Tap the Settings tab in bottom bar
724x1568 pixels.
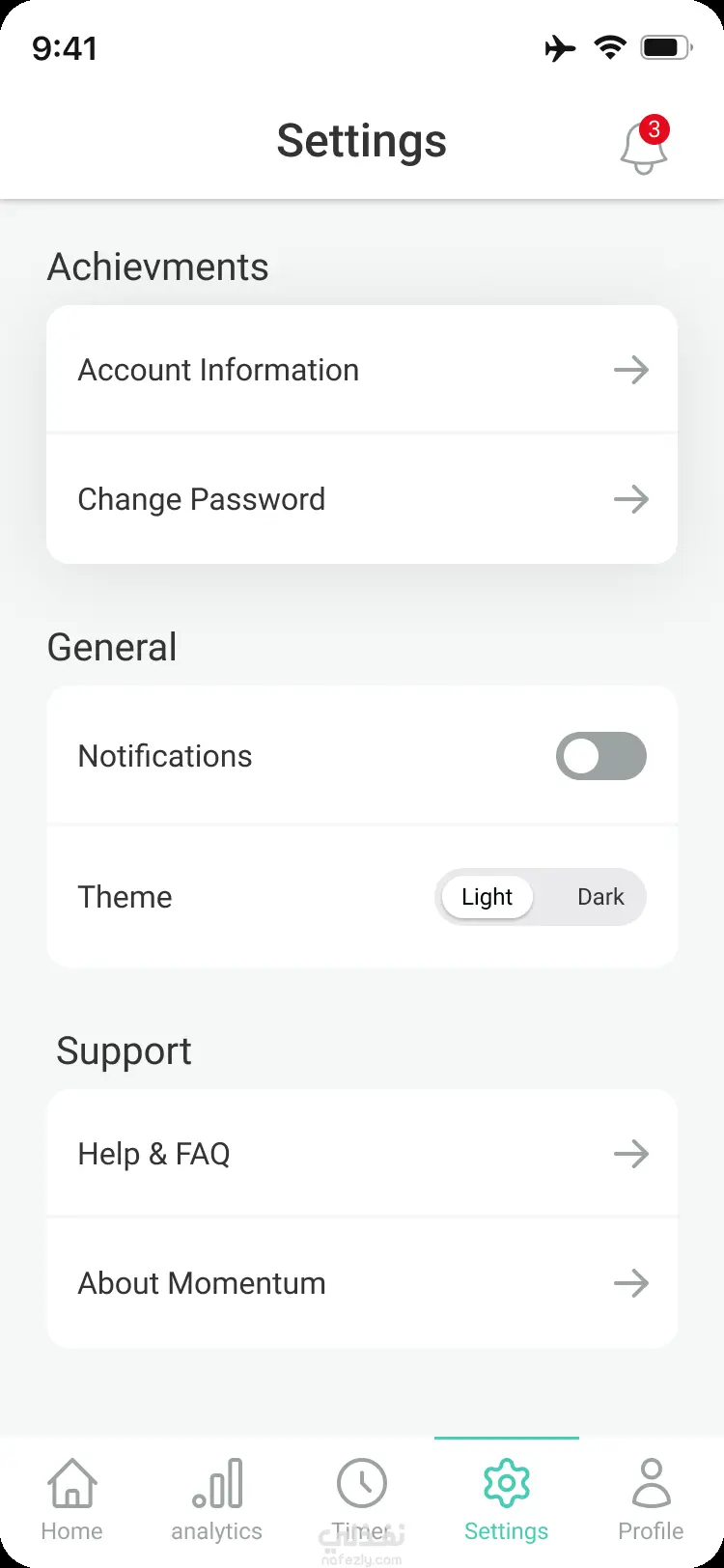[x=507, y=1500]
